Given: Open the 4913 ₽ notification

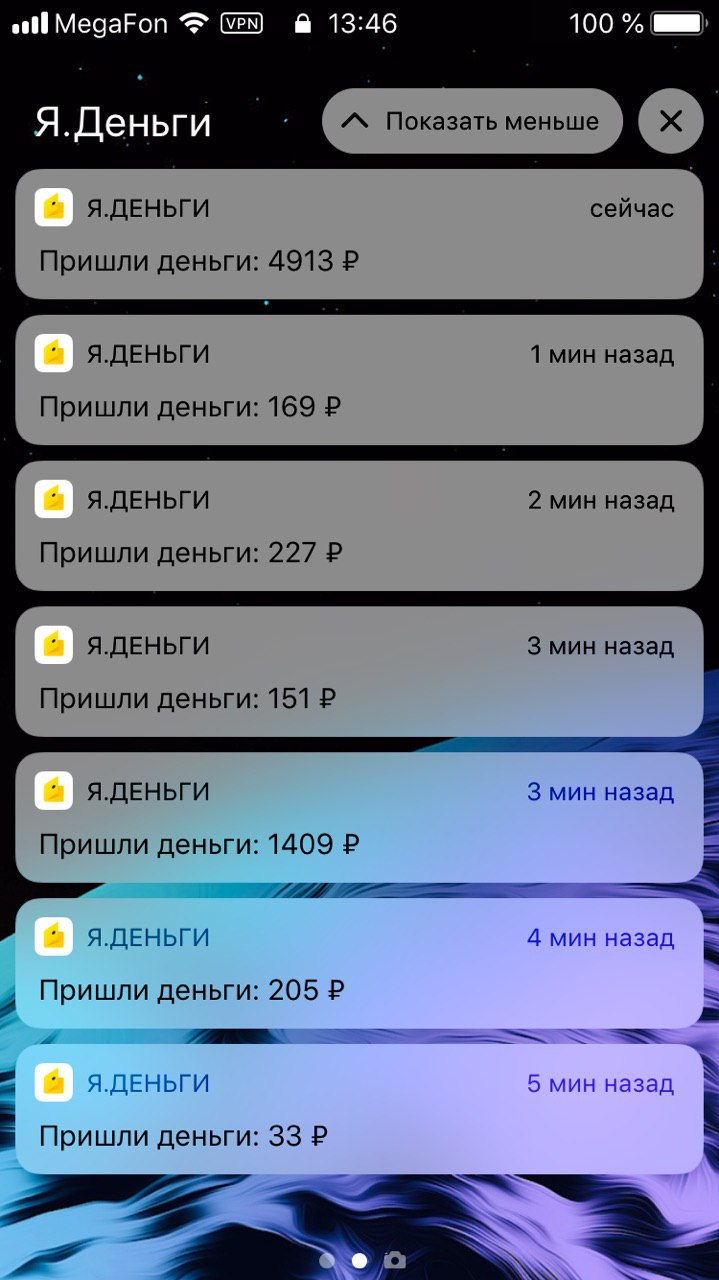Looking at the screenshot, I should click(359, 234).
